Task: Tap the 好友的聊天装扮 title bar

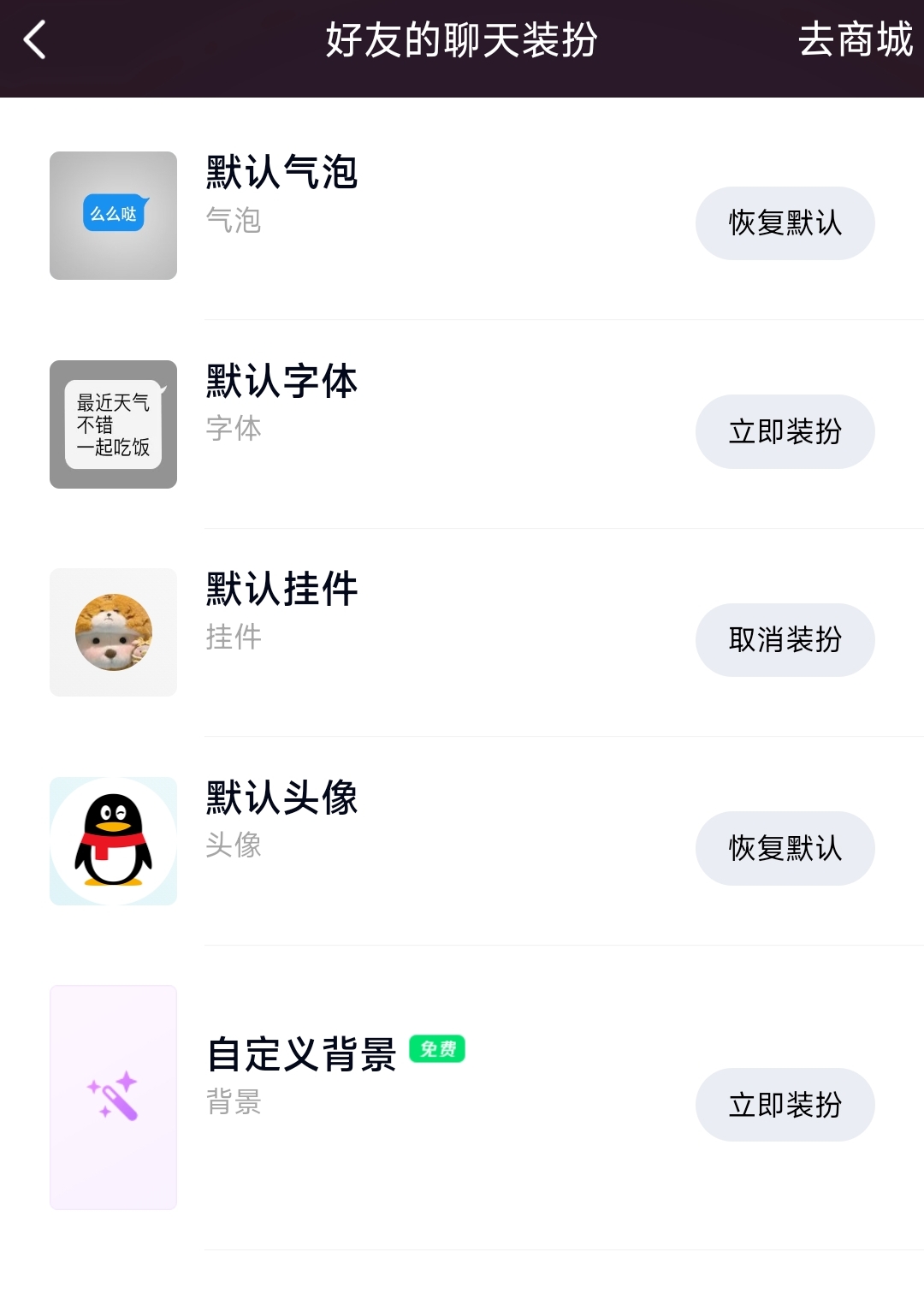Action: click(x=461, y=39)
